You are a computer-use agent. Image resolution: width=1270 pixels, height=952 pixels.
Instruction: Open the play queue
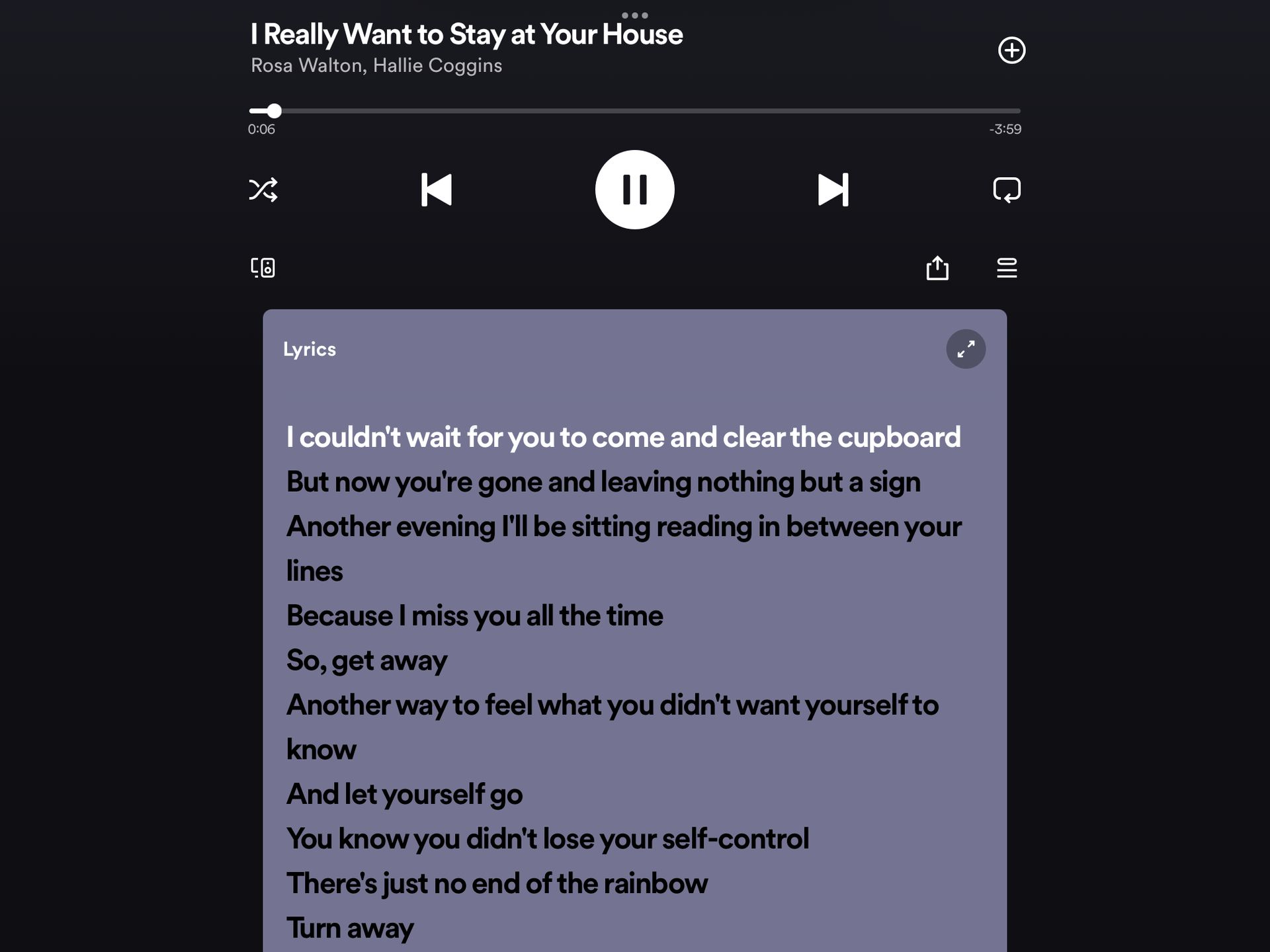(1006, 268)
